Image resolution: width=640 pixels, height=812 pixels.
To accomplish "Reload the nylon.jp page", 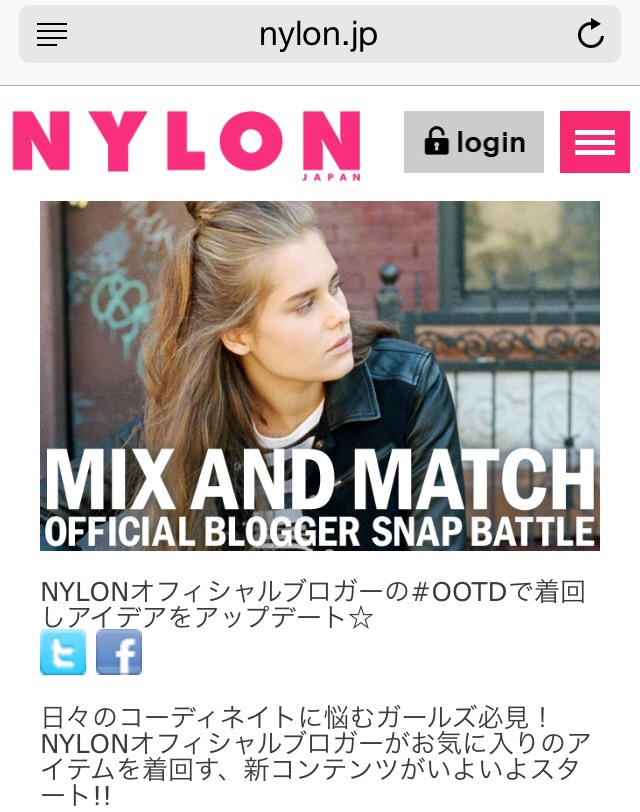I will [591, 35].
